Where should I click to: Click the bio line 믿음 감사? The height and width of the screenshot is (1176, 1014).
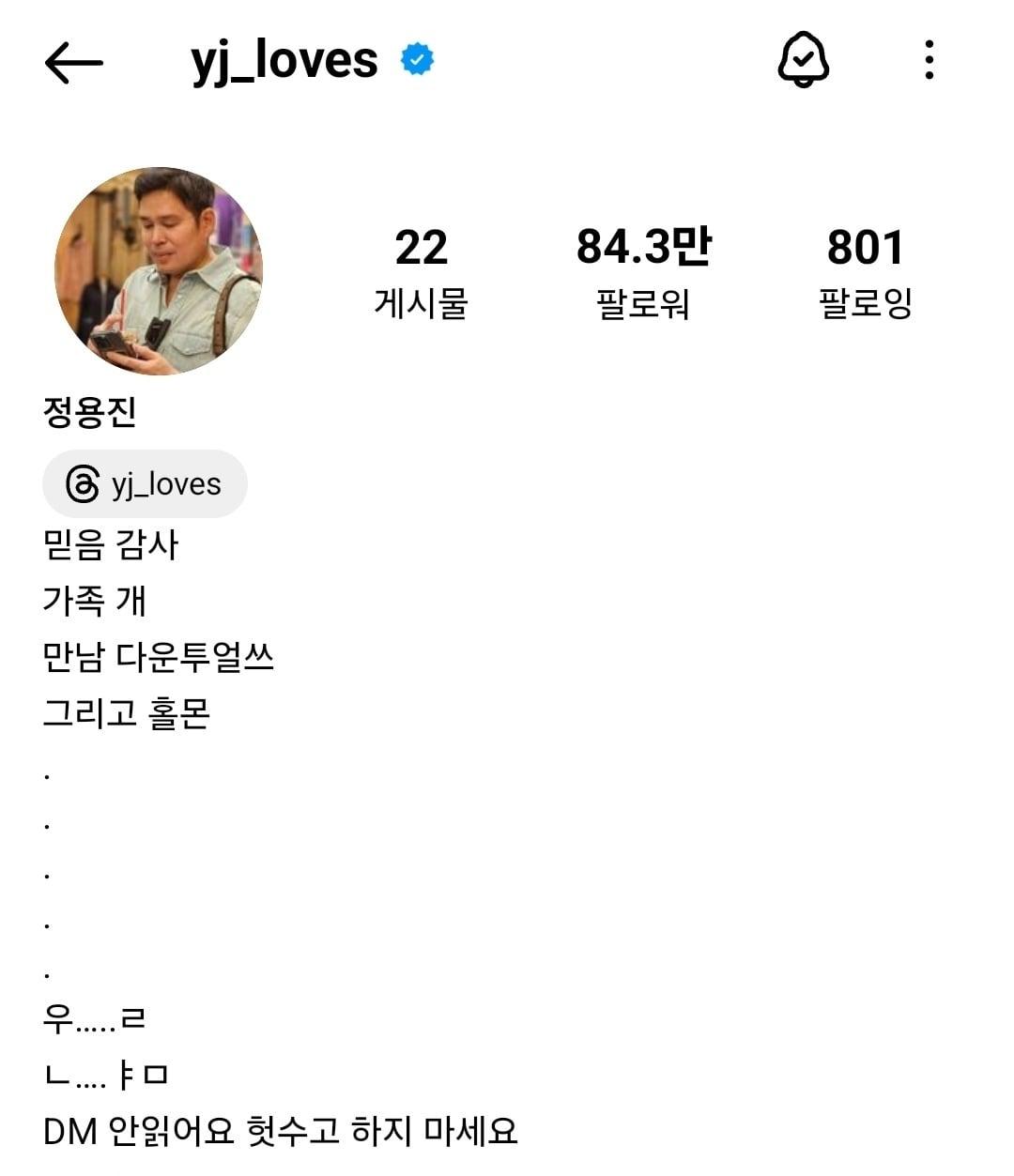[x=110, y=545]
